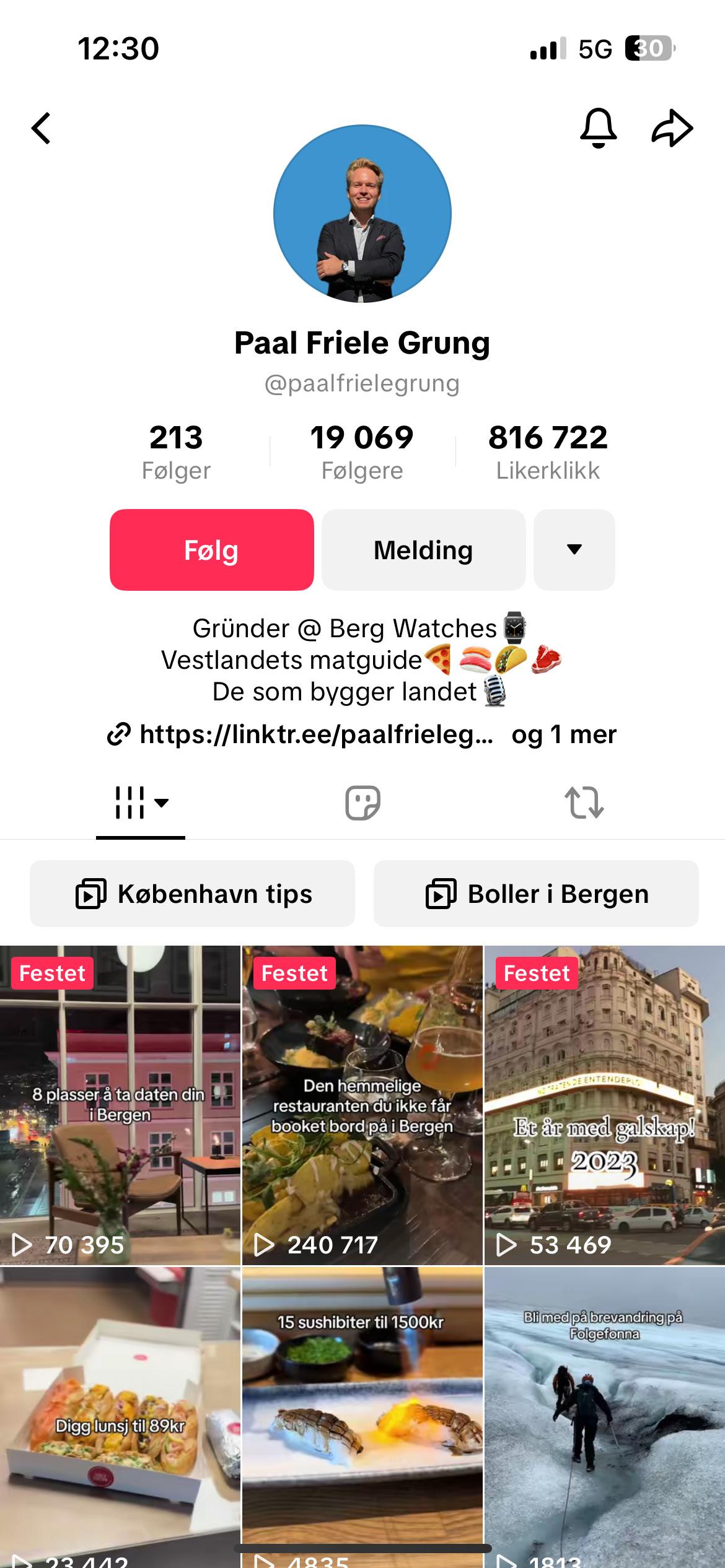Image resolution: width=725 pixels, height=1568 pixels.
Task: Switch to the reposts tab
Action: point(584,803)
